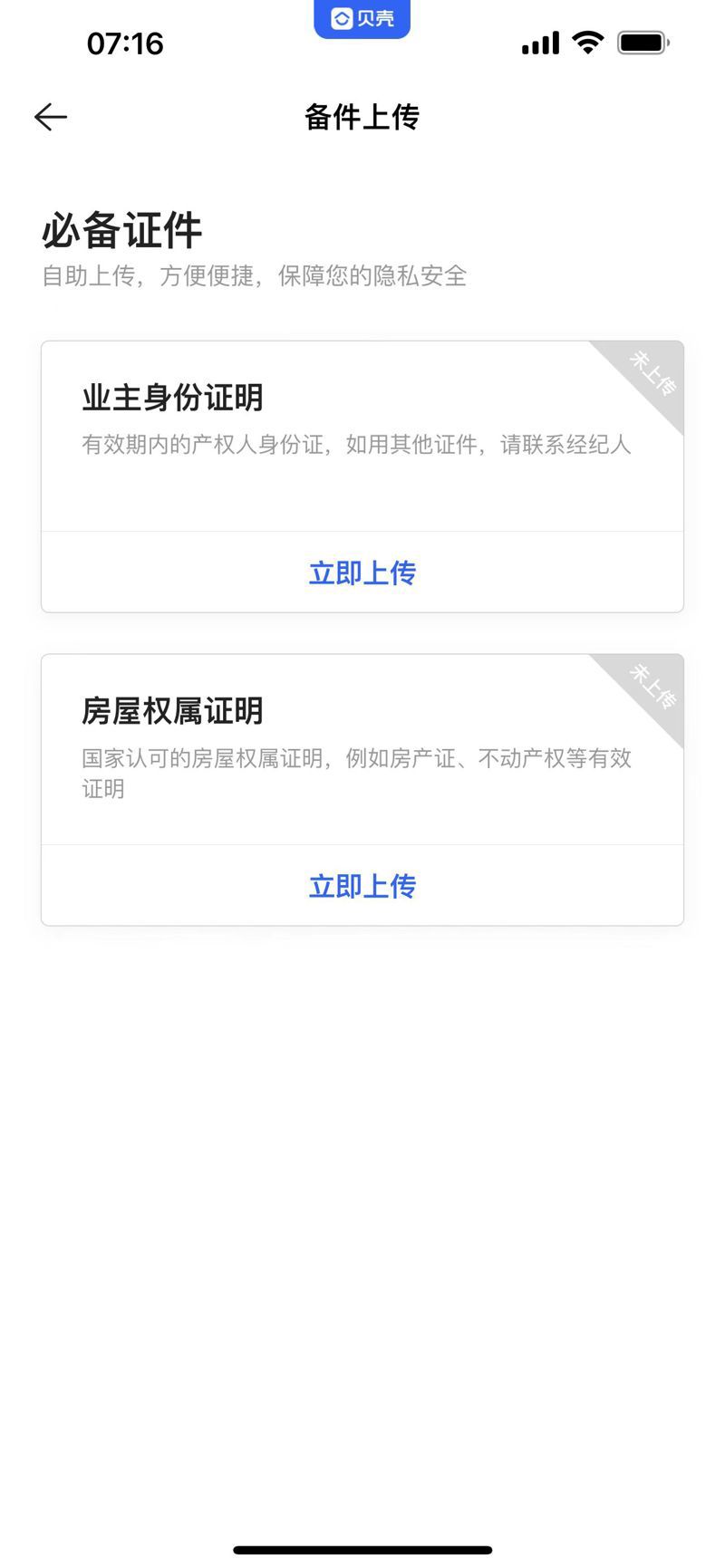Tap 立即上传 under 房屋权属证明
Screen dimensions: 725x1568
pos(362,886)
